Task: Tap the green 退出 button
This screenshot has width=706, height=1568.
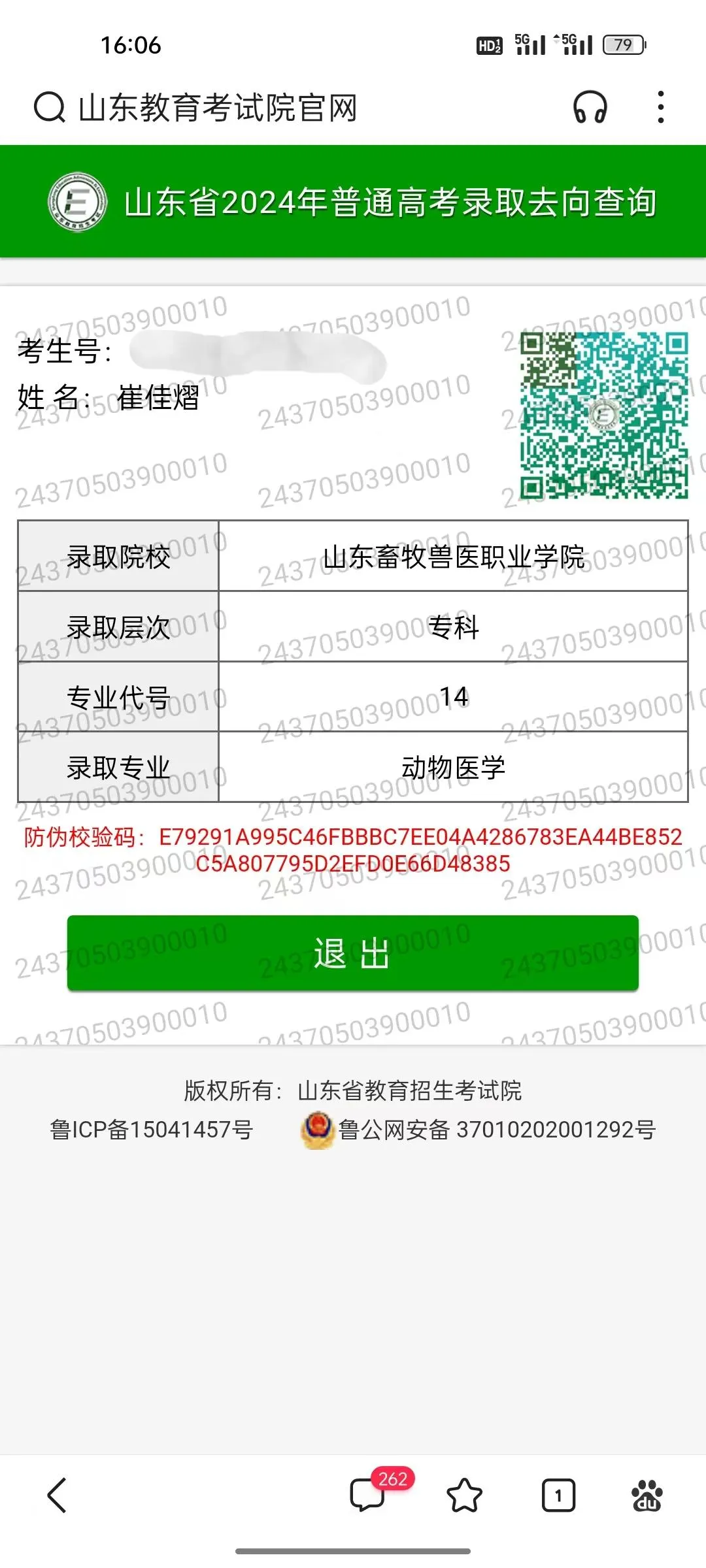Action: tap(353, 953)
